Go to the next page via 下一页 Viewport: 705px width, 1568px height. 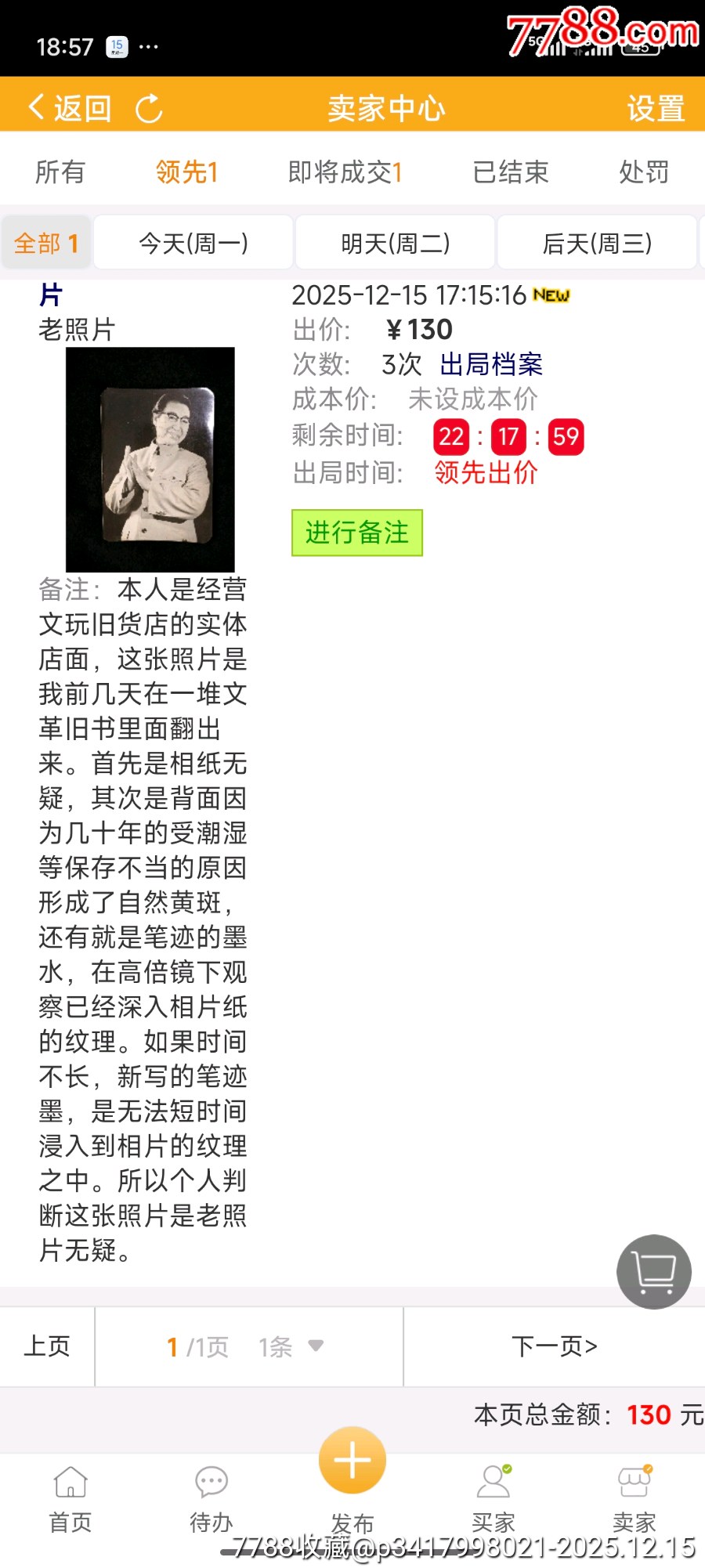pos(555,1346)
